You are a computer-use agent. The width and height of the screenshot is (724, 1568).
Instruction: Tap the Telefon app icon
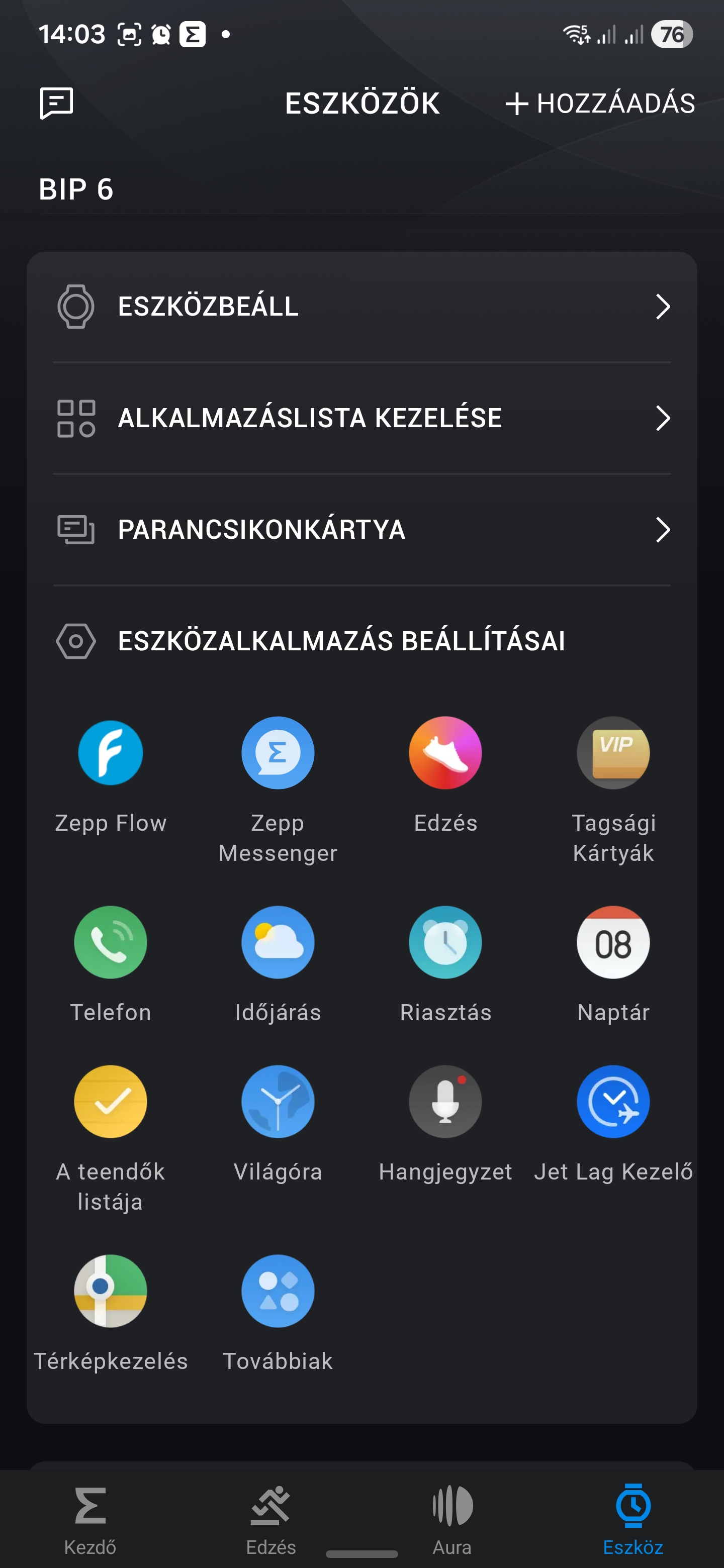click(x=110, y=942)
